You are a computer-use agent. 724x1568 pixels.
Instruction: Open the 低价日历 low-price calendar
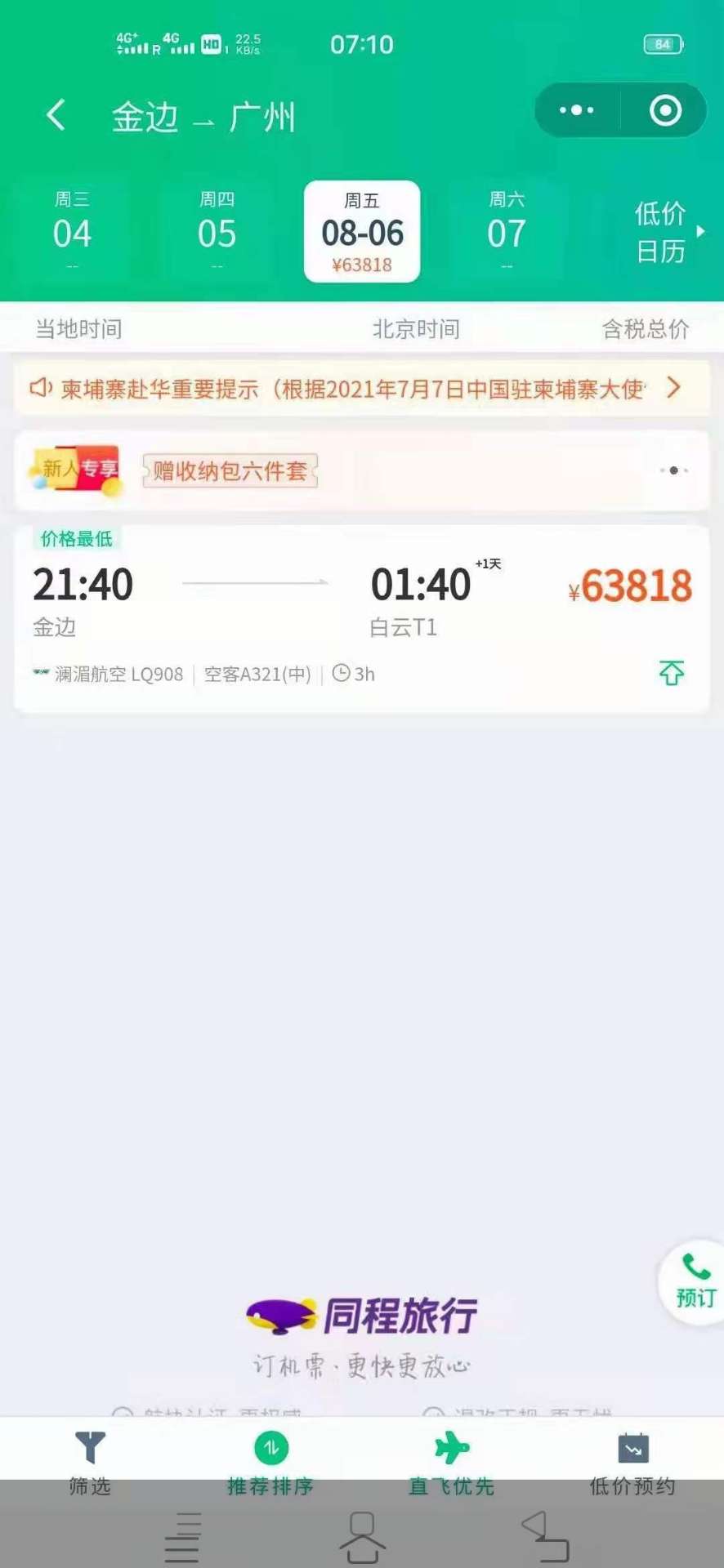click(x=666, y=232)
